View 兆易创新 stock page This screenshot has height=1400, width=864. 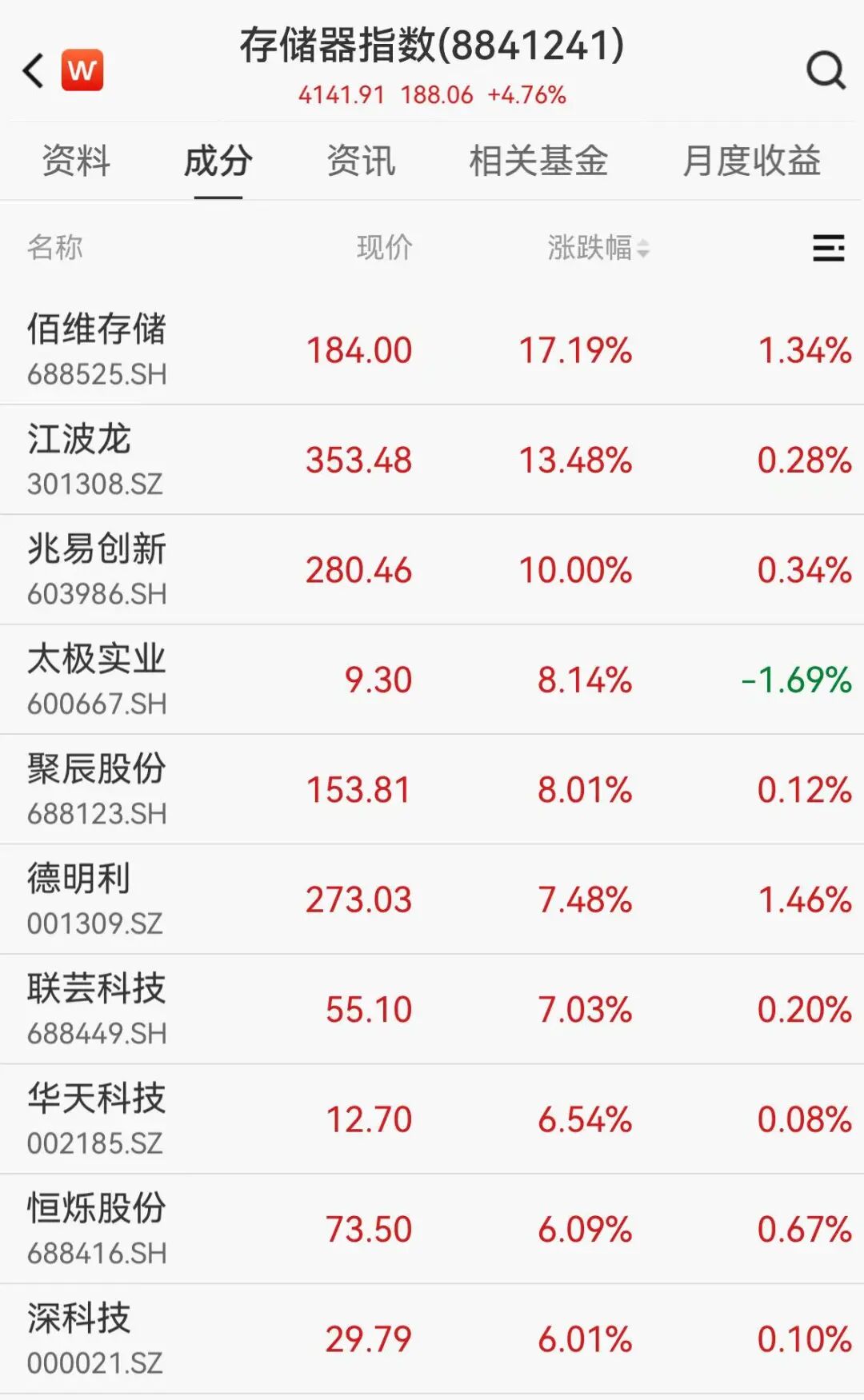97,568
